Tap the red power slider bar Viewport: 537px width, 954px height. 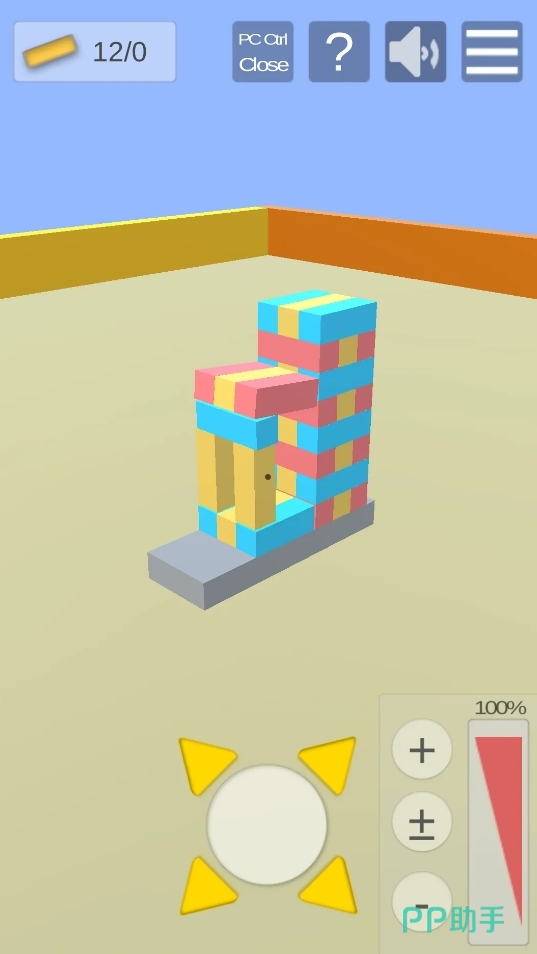coord(499,830)
